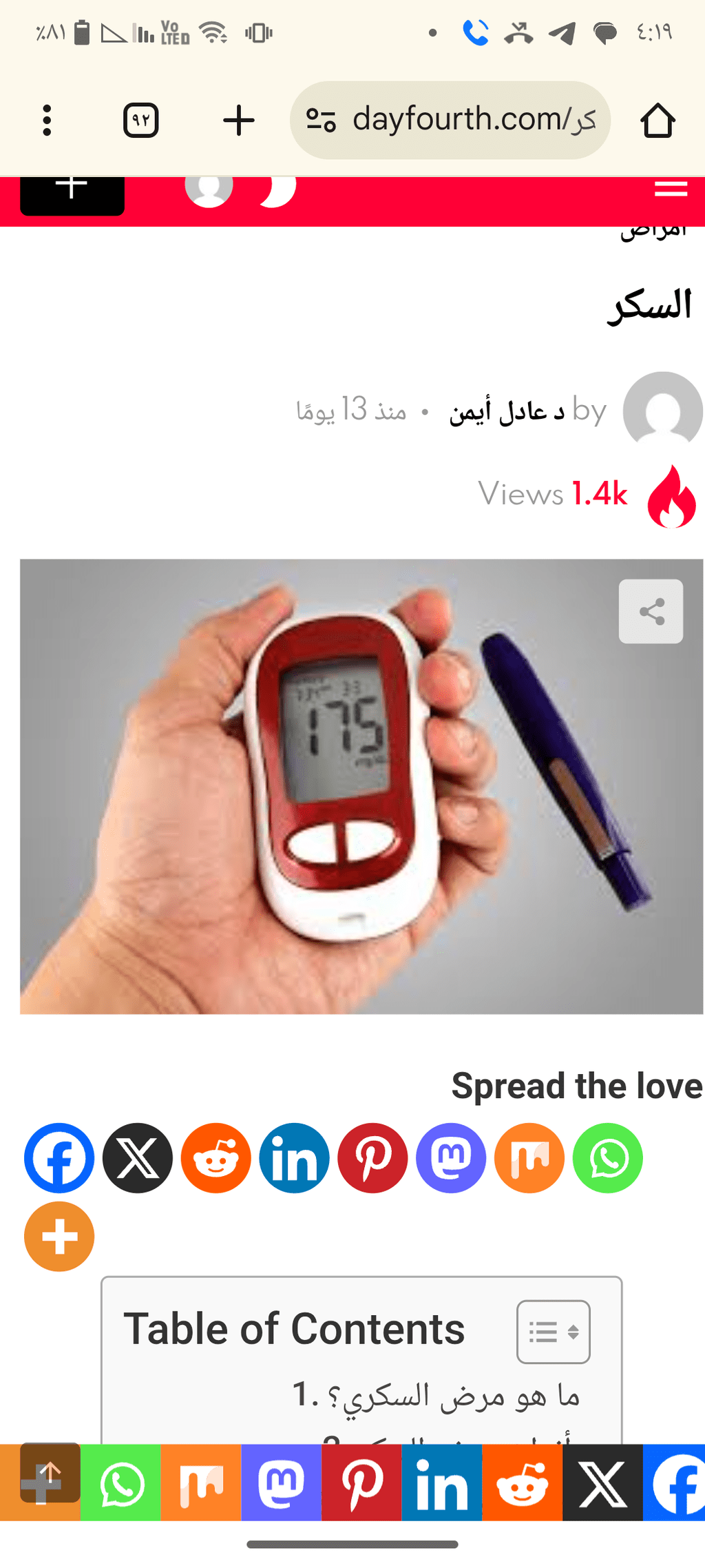Share on LinkedIn under Spread the love
Image resolution: width=705 pixels, height=1568 pixels.
coord(294,1158)
